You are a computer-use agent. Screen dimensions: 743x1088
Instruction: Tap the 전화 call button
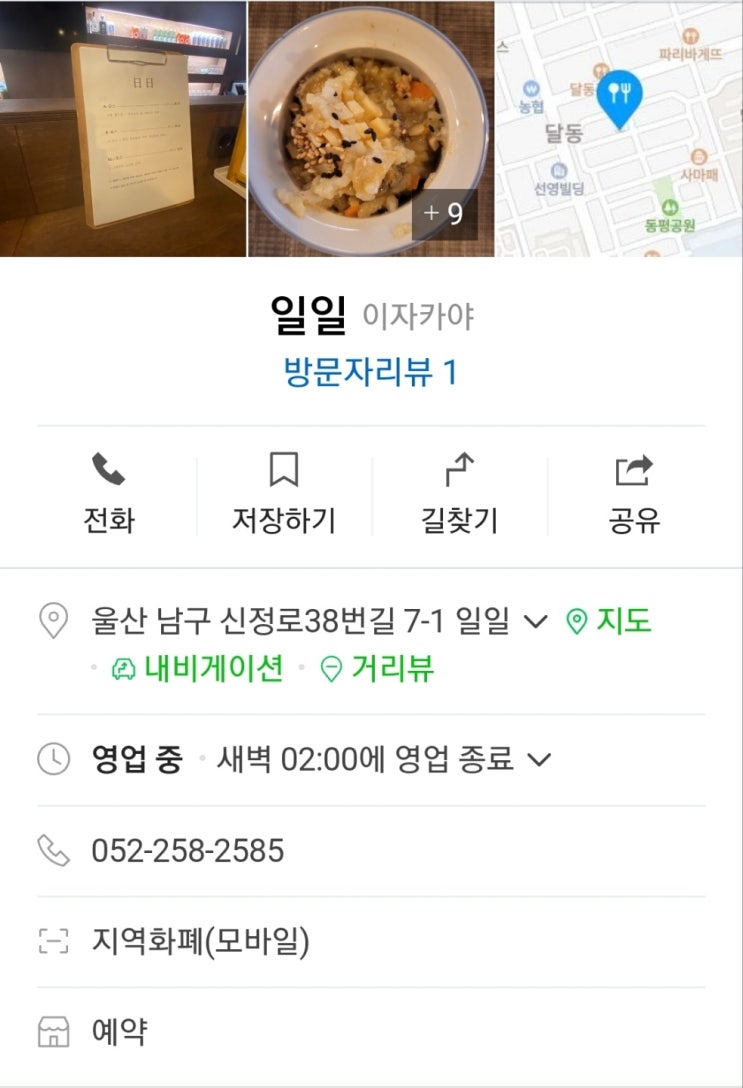[x=109, y=494]
